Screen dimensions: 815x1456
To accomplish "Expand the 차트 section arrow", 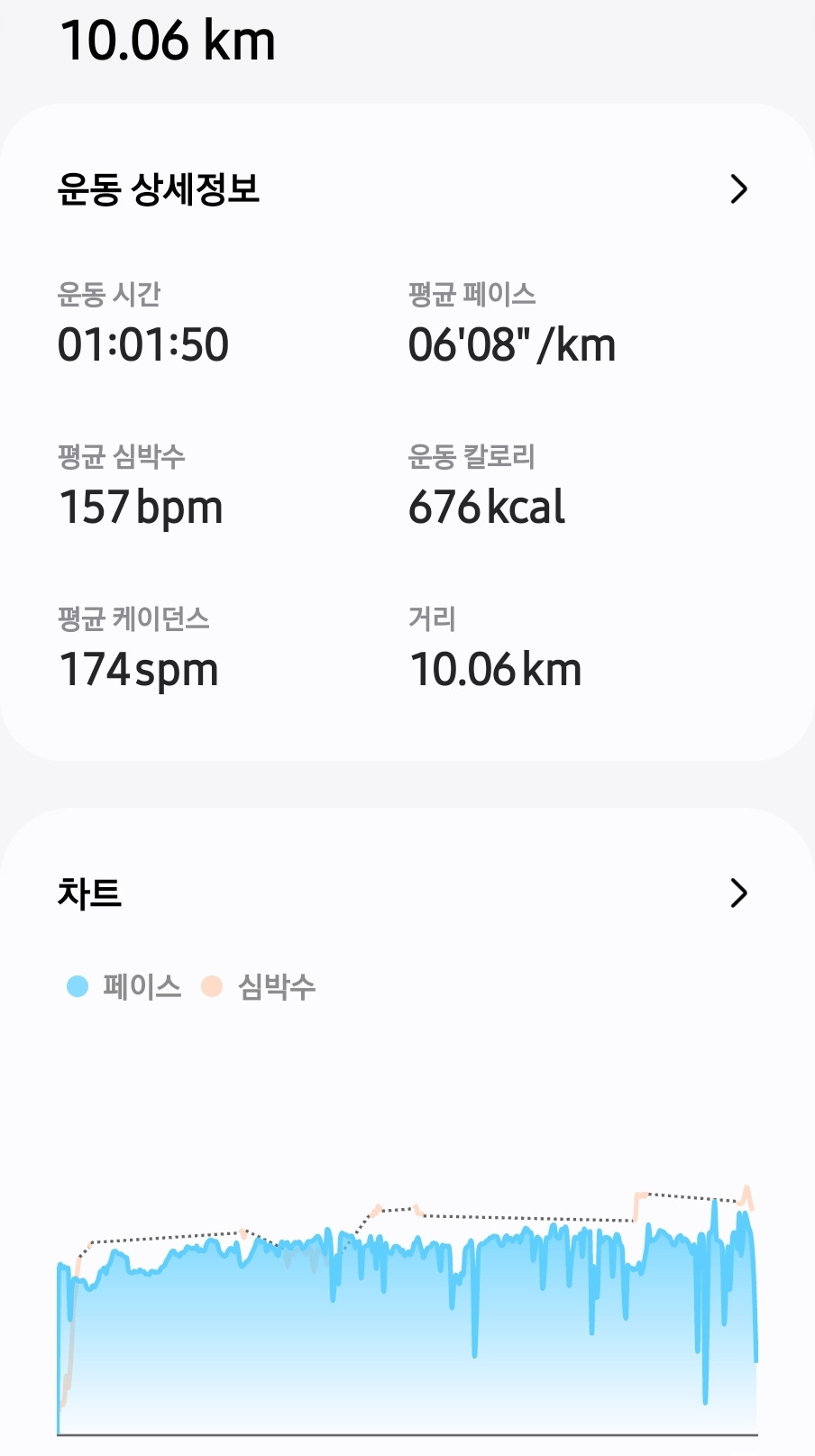I will 738,893.
